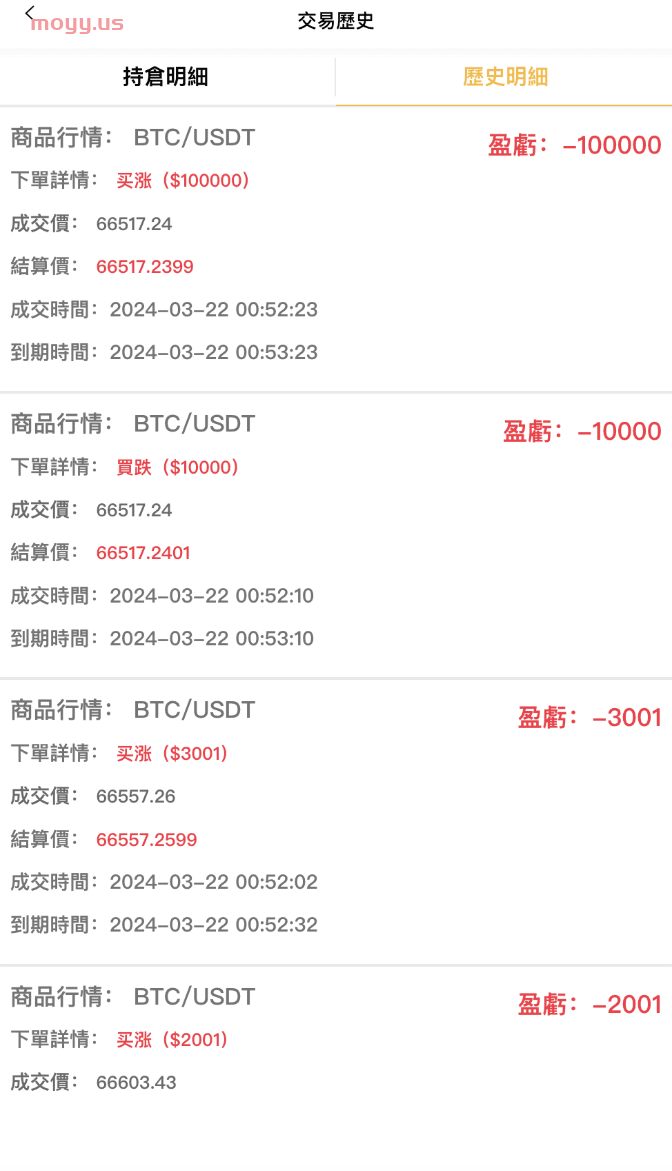Select the 歷史明細 tab

click(x=505, y=76)
